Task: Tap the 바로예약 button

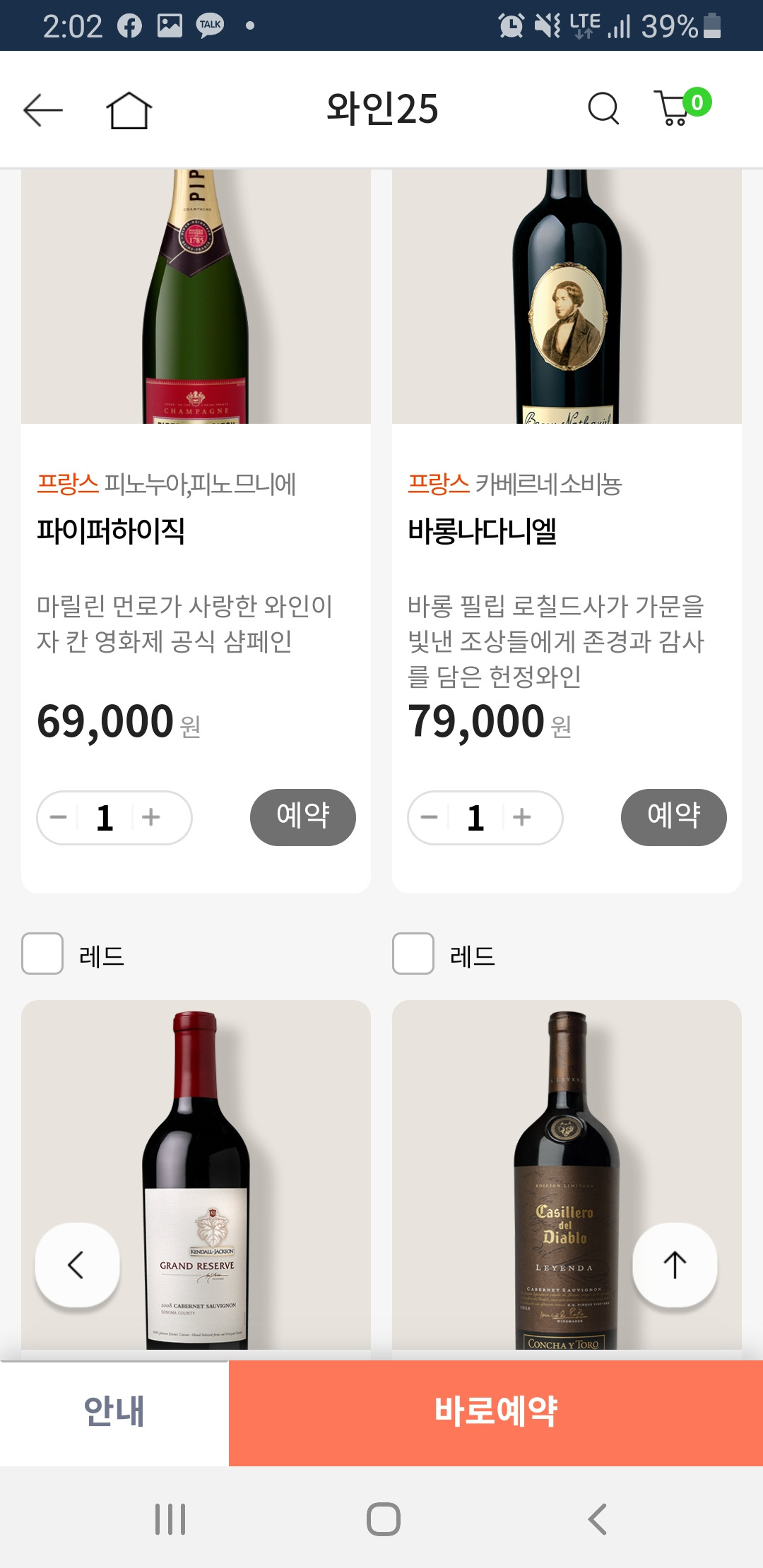Action: coord(496,1411)
